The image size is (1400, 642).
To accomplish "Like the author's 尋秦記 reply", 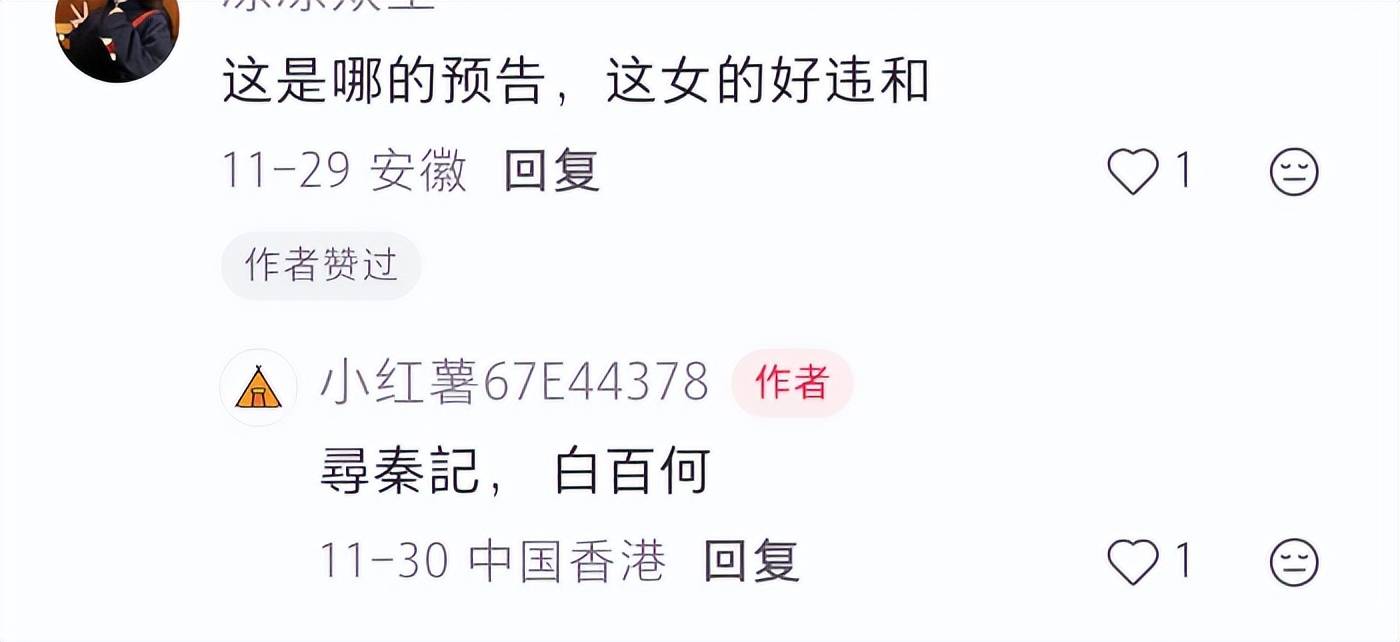I will click(x=1132, y=562).
